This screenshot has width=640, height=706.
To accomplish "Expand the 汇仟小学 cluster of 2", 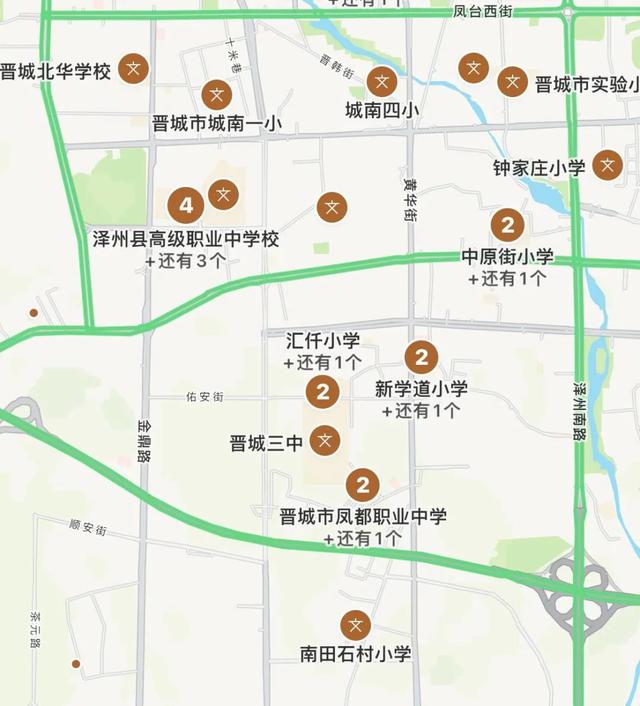I will coord(322,392).
